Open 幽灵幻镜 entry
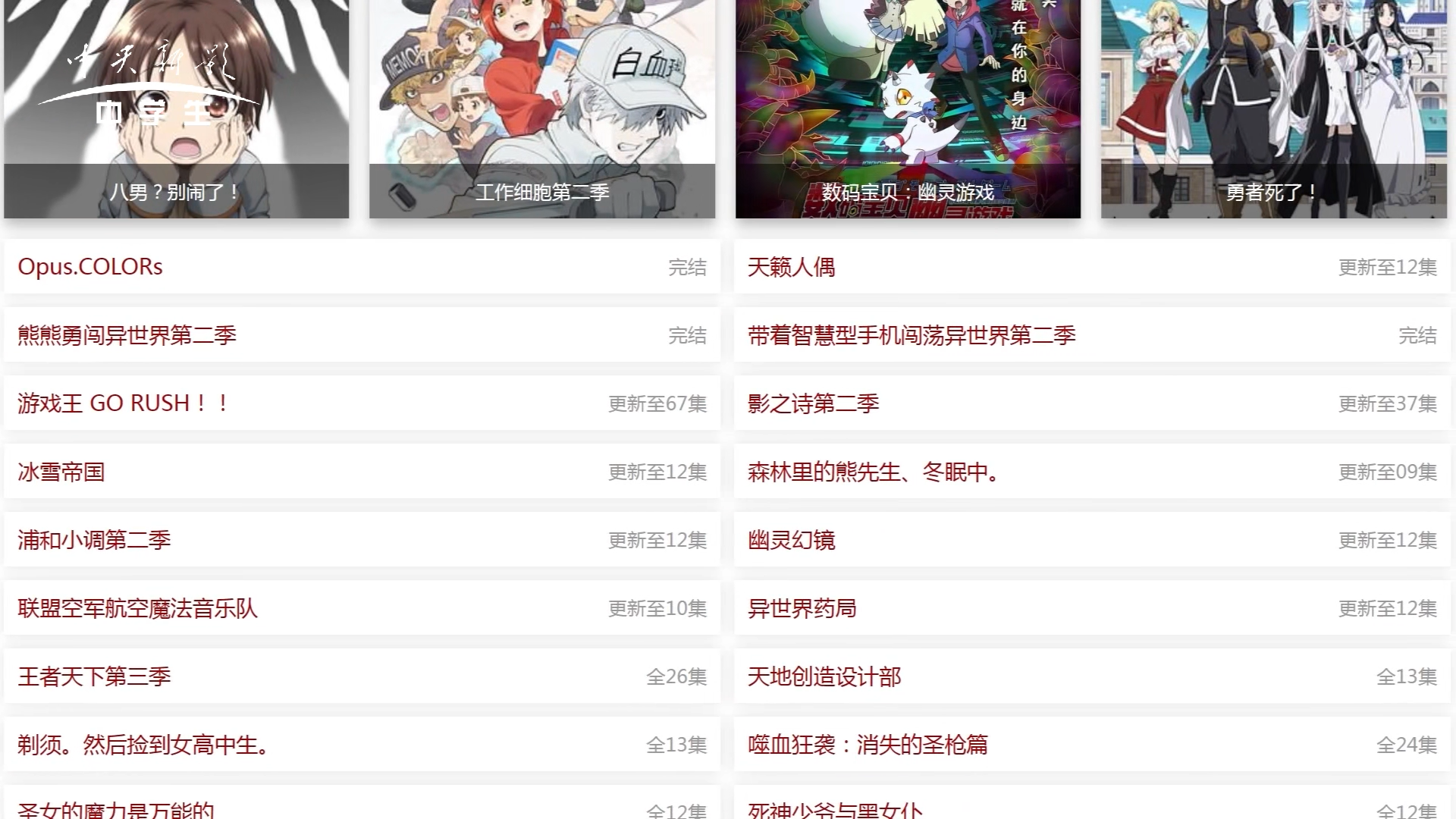The height and width of the screenshot is (819, 1456). tap(791, 540)
